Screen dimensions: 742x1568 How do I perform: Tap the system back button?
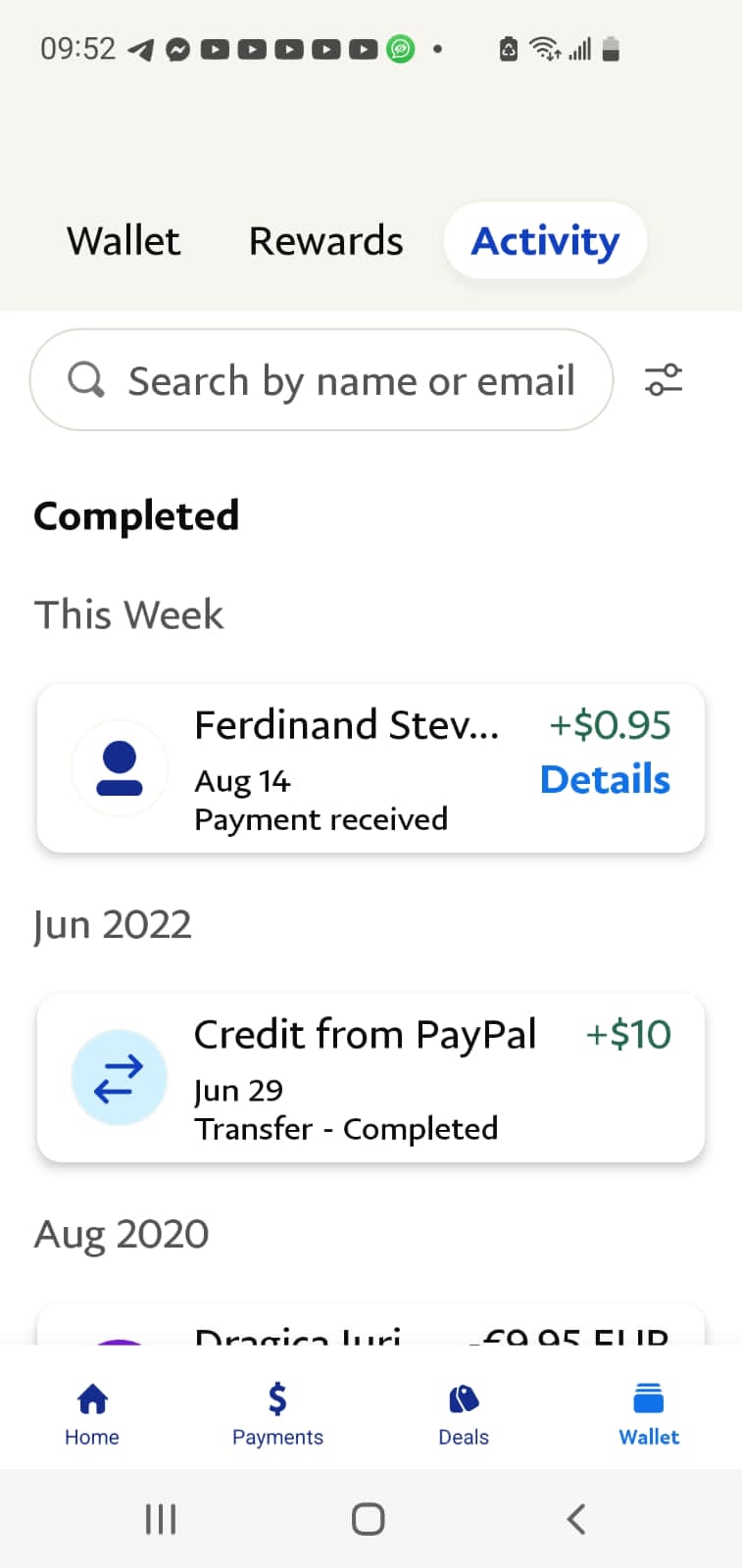(576, 1519)
